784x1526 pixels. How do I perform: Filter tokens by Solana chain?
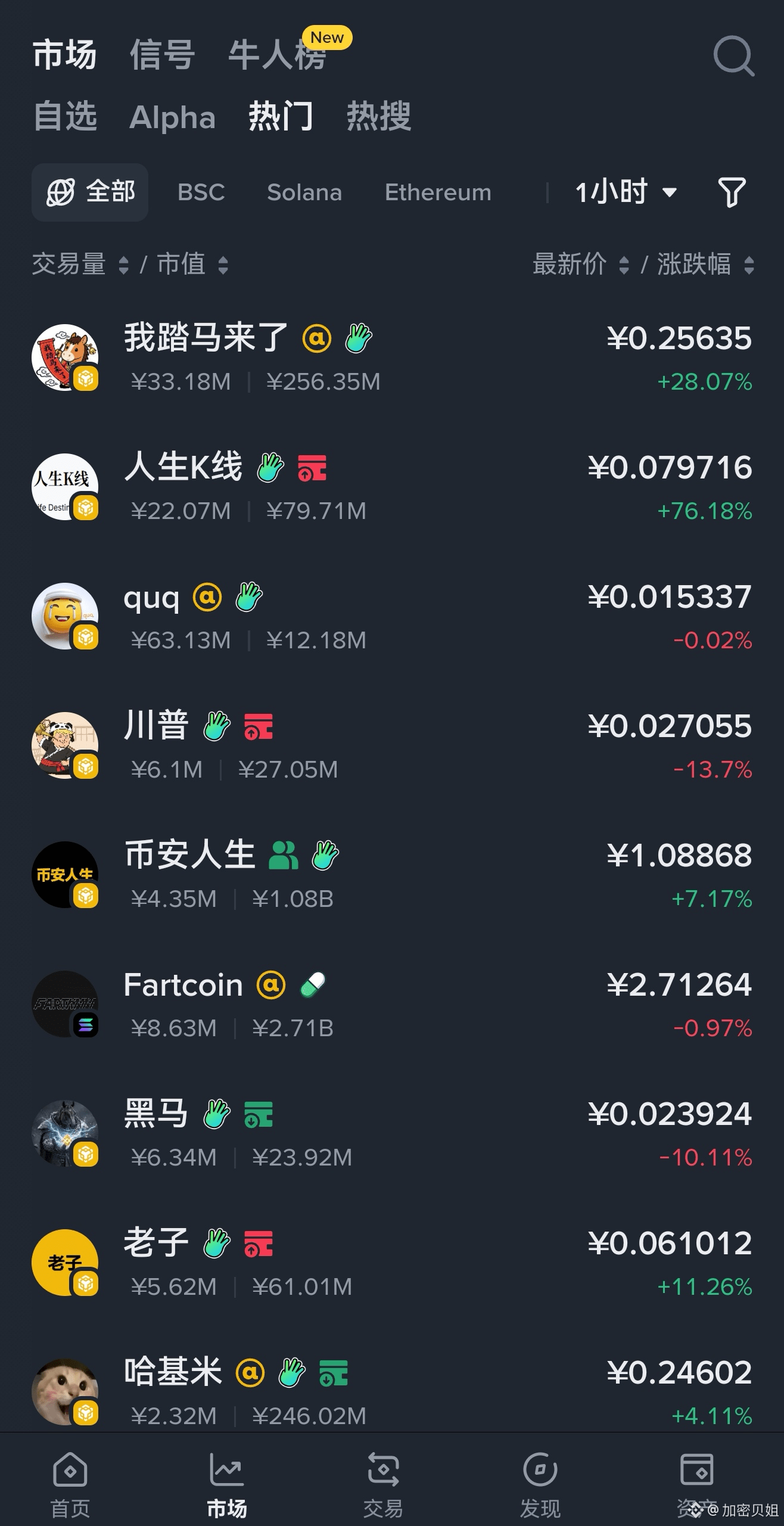[x=304, y=192]
